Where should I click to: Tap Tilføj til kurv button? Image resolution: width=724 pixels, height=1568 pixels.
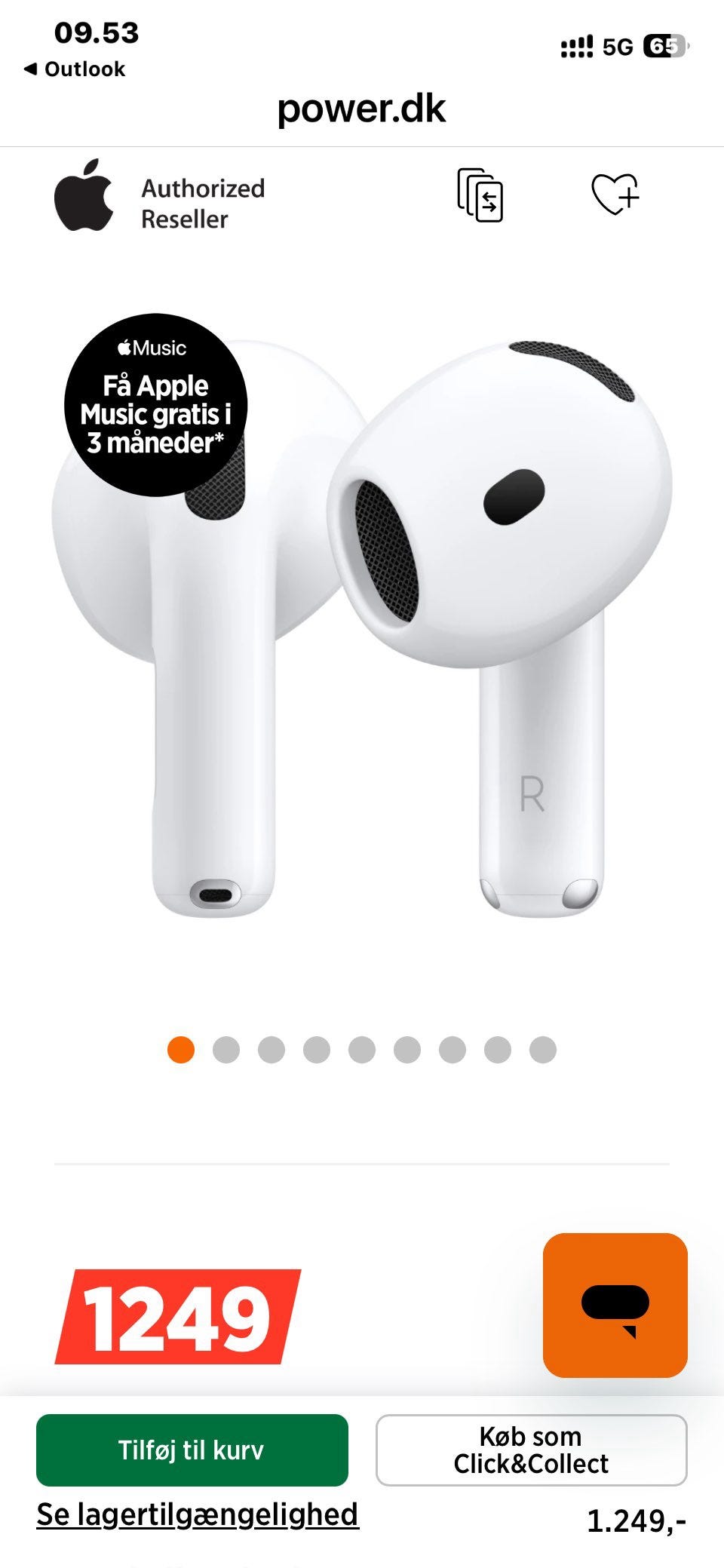click(x=192, y=1450)
